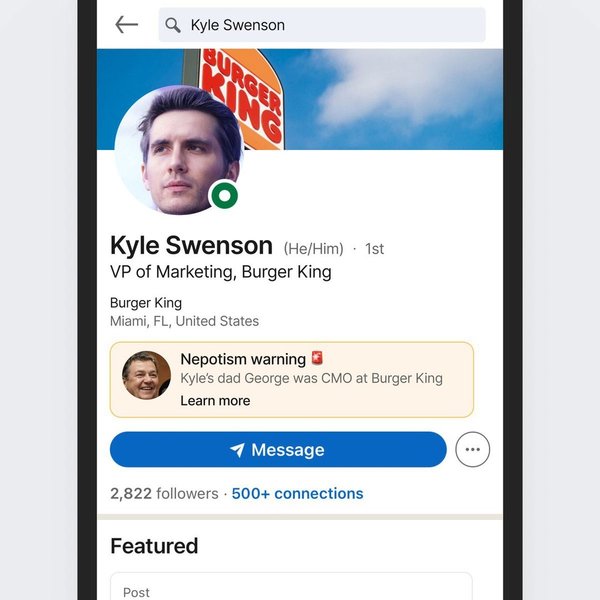Open Kyle Swenson's profile photo
The image size is (600, 600).
click(x=178, y=150)
